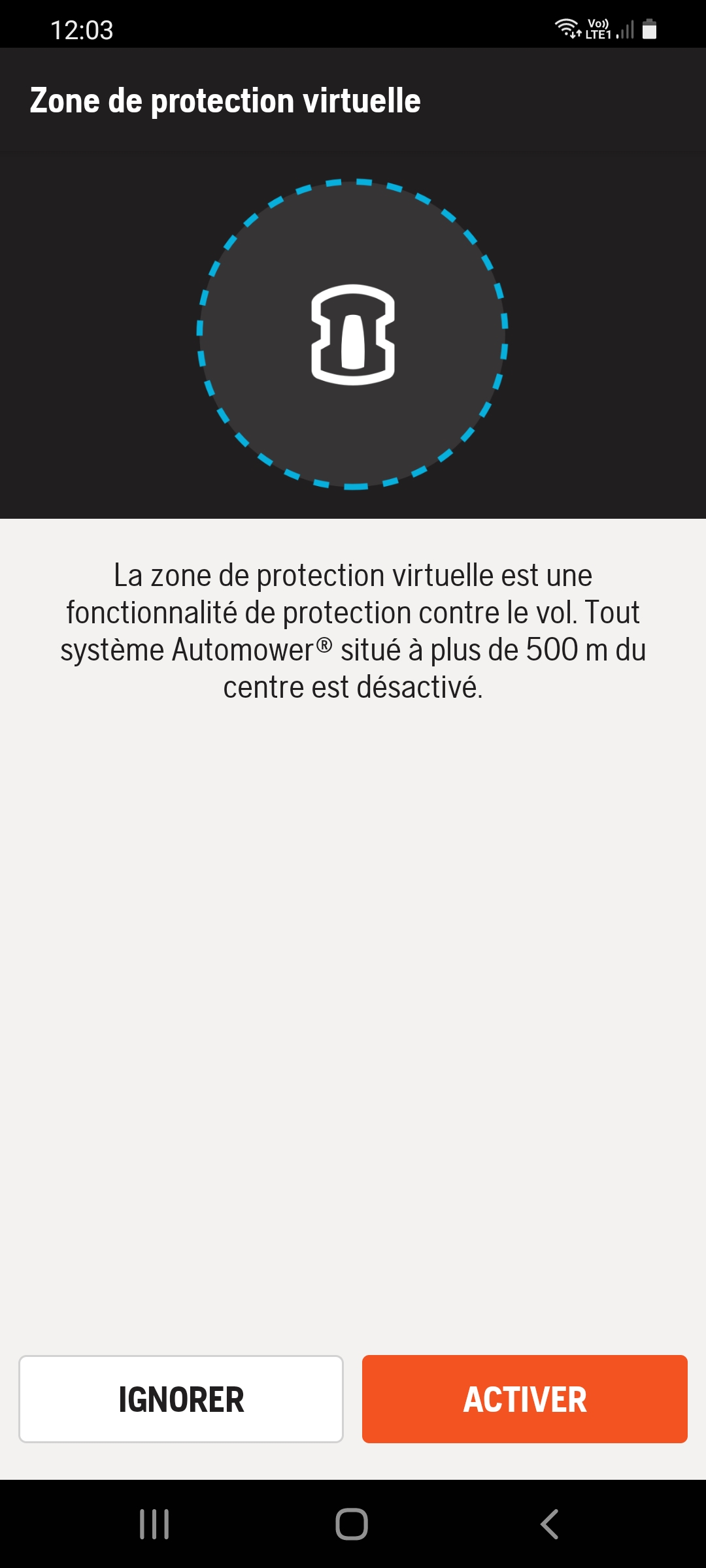The width and height of the screenshot is (706, 1568).
Task: Tap the IGNORER button
Action: (181, 1399)
